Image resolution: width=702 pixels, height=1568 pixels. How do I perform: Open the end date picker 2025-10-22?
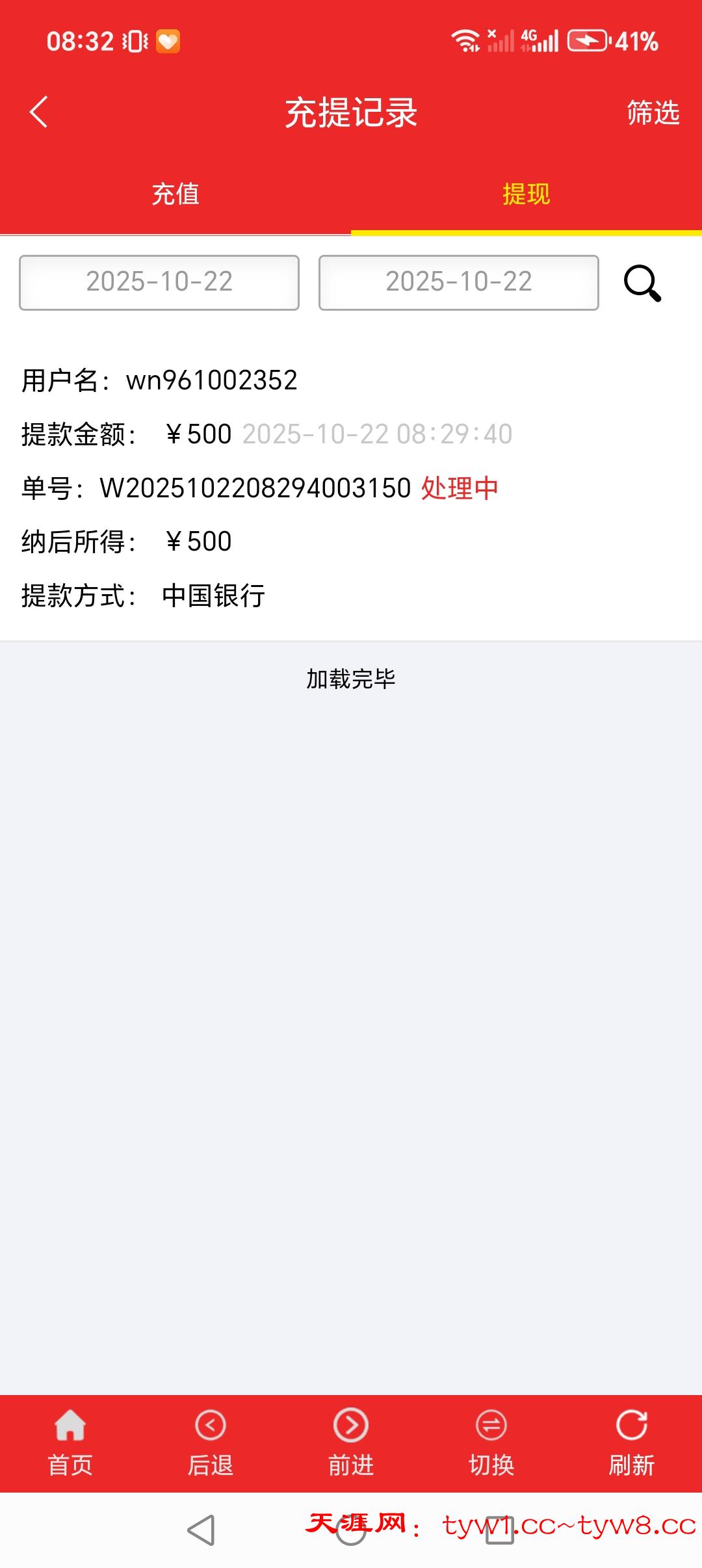coord(458,281)
